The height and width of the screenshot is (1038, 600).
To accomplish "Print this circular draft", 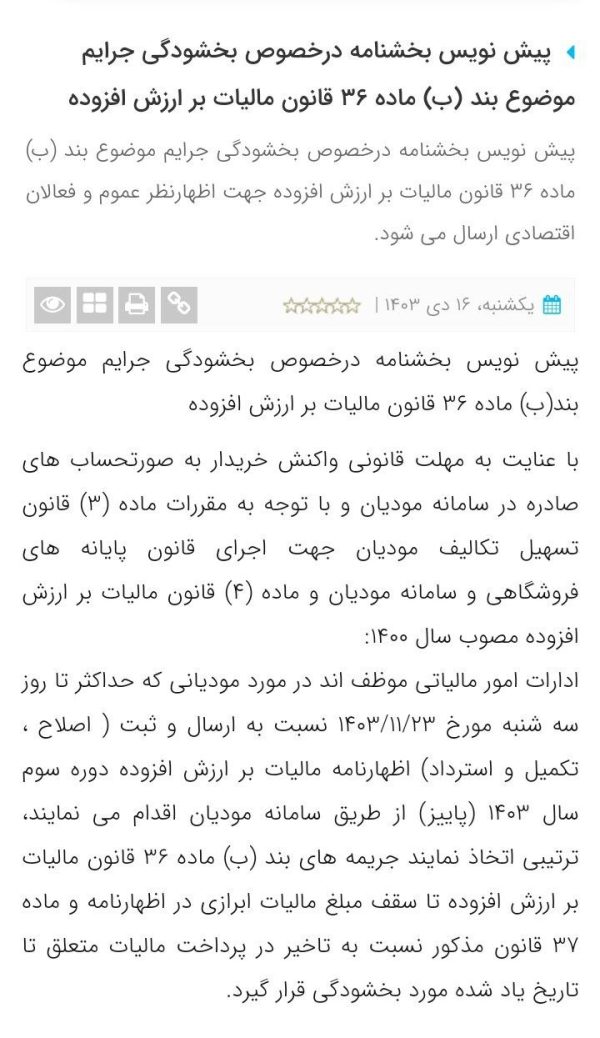I will point(137,304).
